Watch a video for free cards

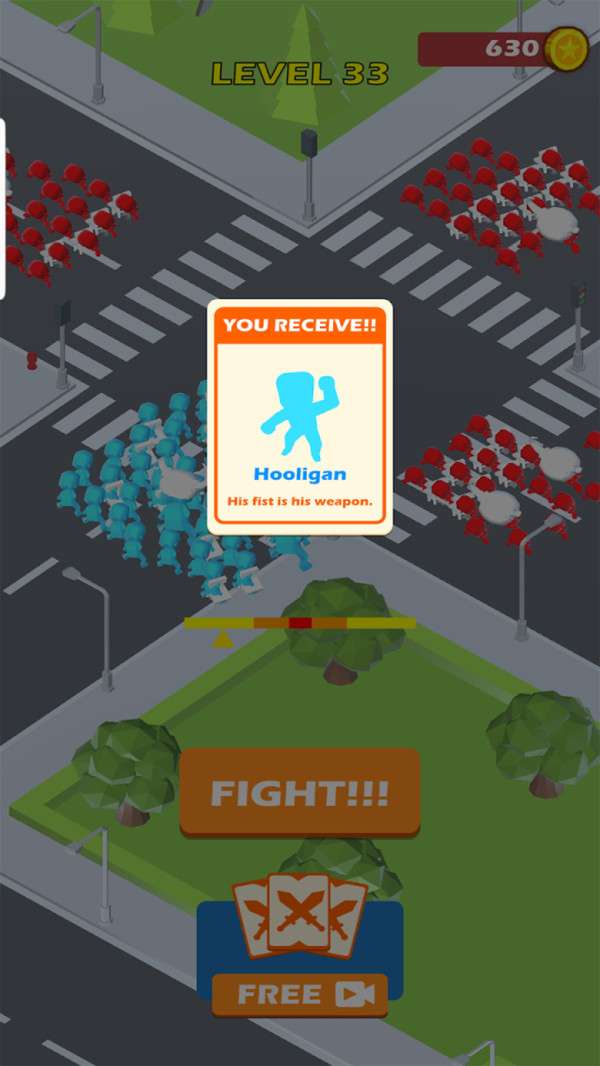(x=299, y=993)
